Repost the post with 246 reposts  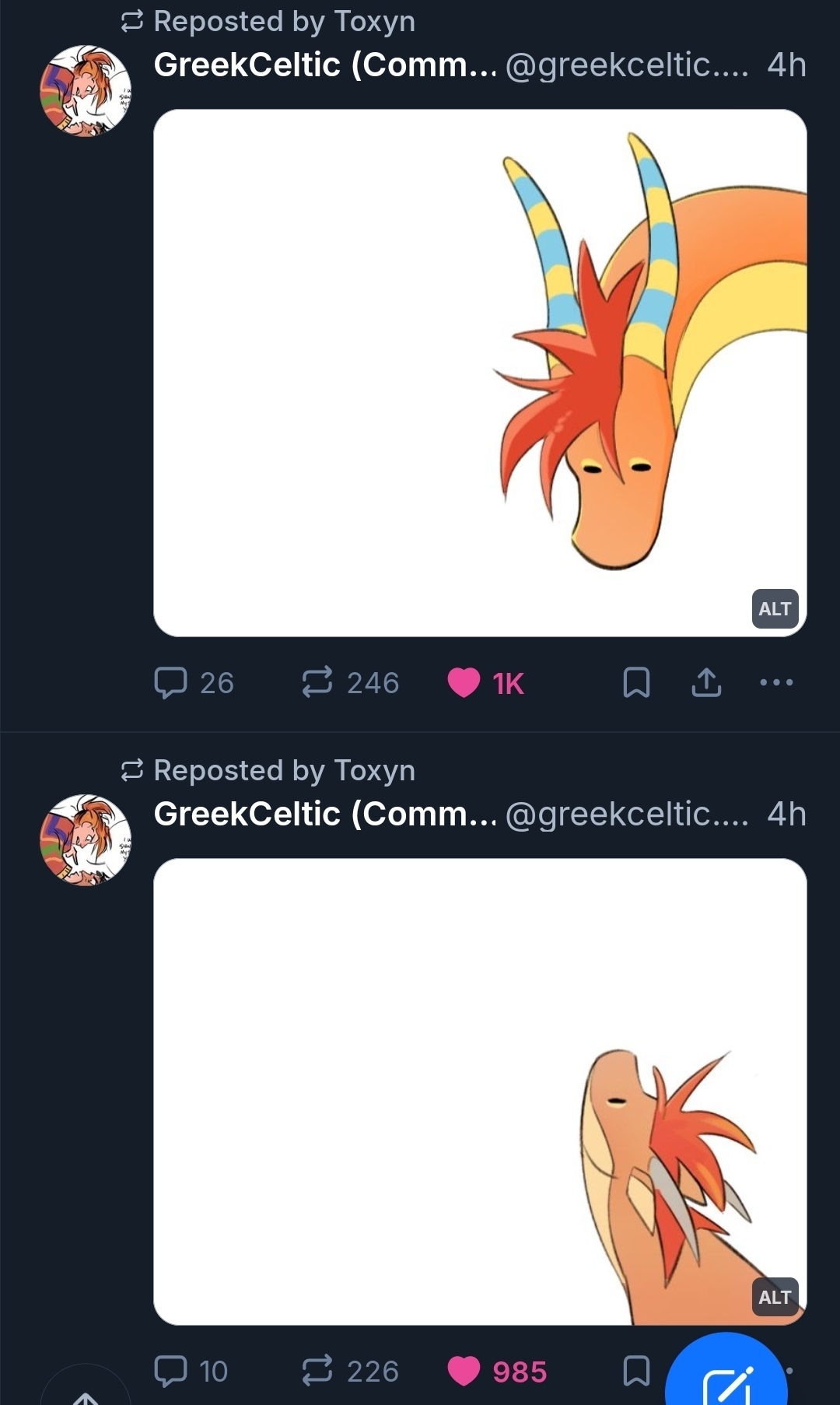pos(317,682)
